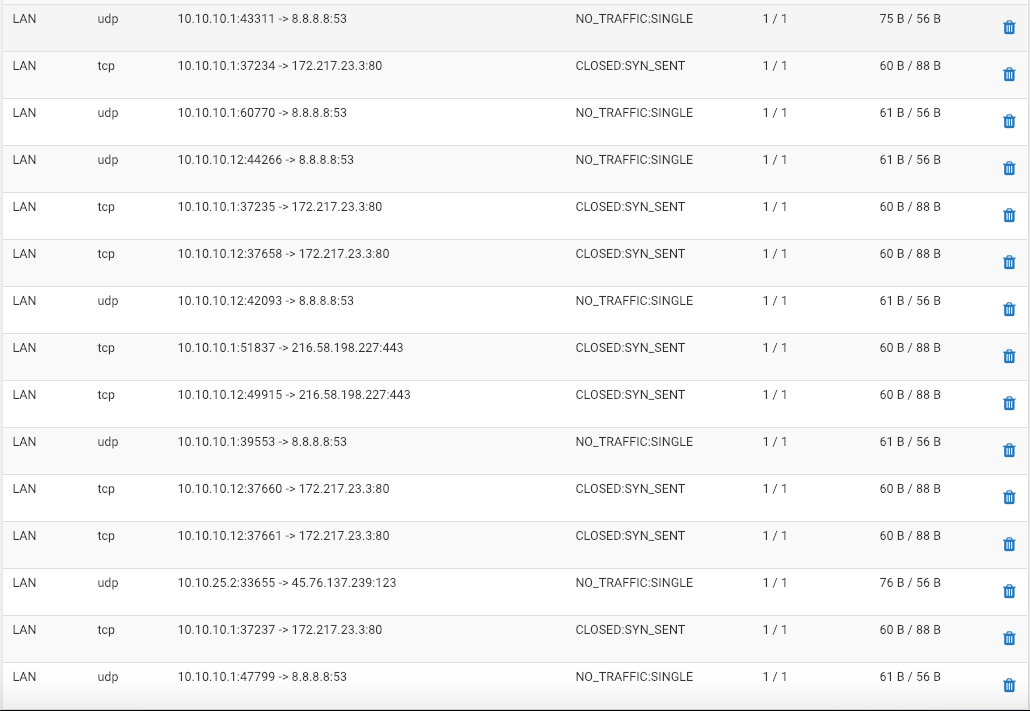Viewport: 1030px width, 711px height.
Task: Delete state entry 10.10.10.12:42093
Action: [1009, 309]
